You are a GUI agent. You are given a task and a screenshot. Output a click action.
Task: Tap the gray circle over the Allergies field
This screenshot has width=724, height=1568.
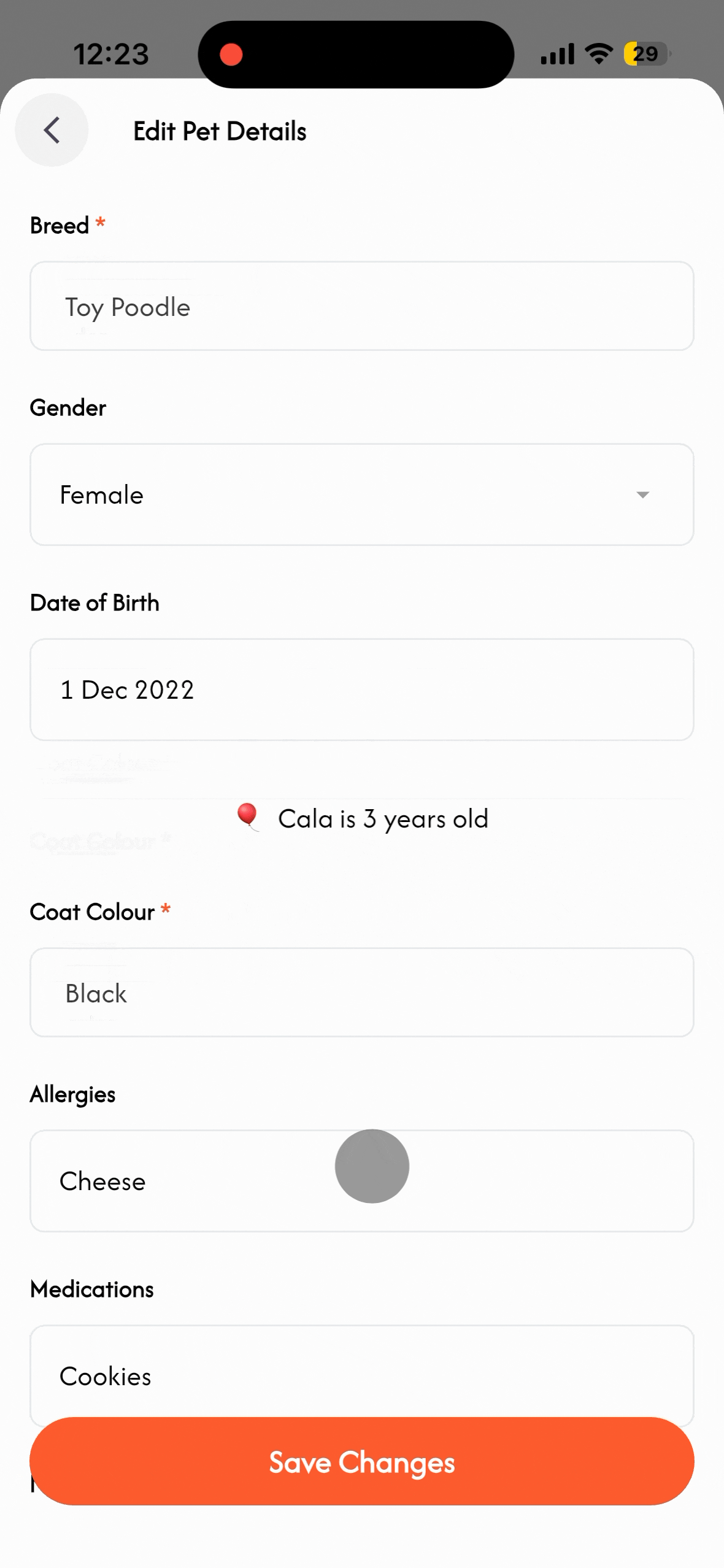(x=371, y=1165)
